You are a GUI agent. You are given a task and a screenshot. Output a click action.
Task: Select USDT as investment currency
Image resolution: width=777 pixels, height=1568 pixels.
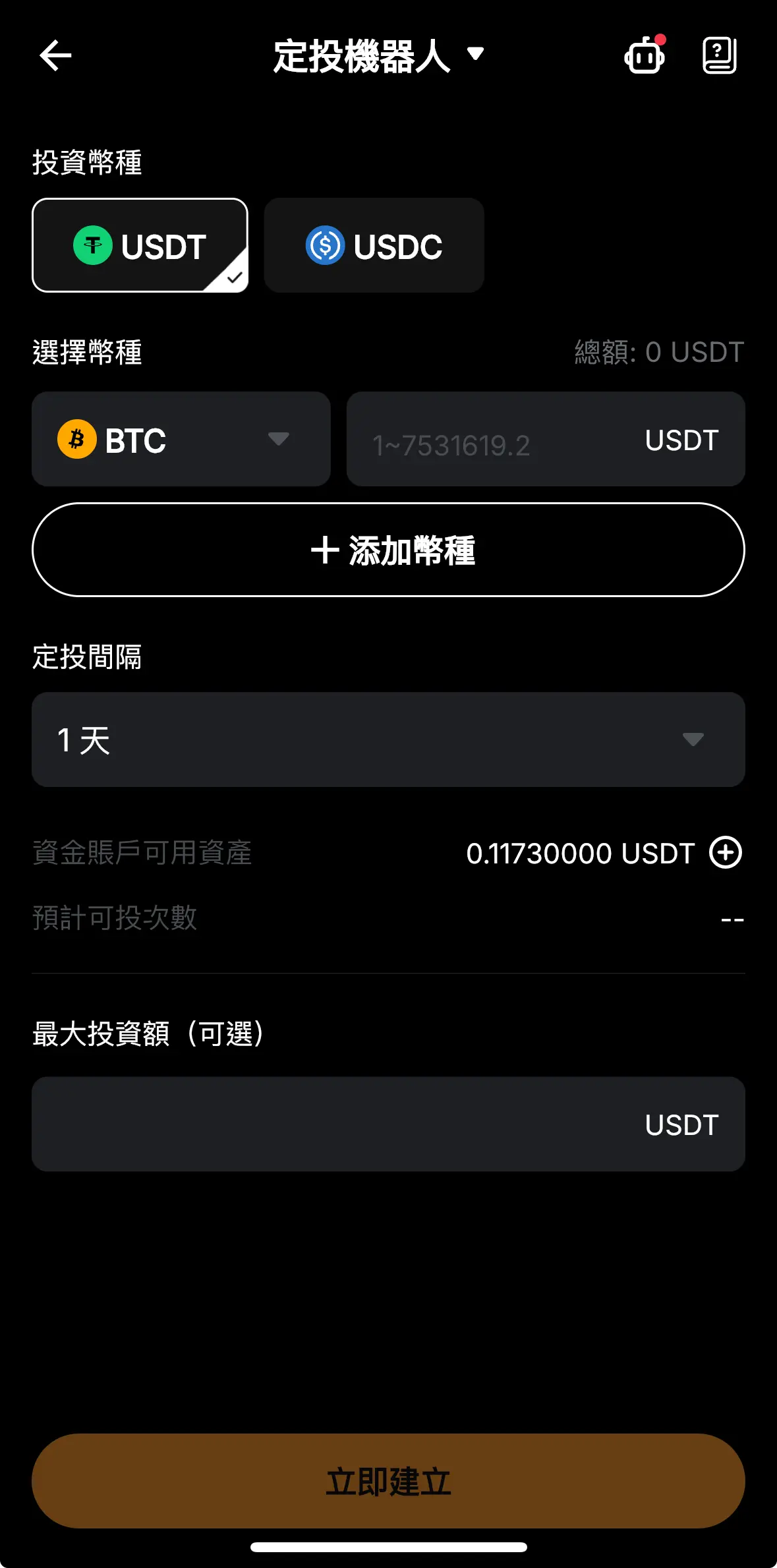pos(140,245)
